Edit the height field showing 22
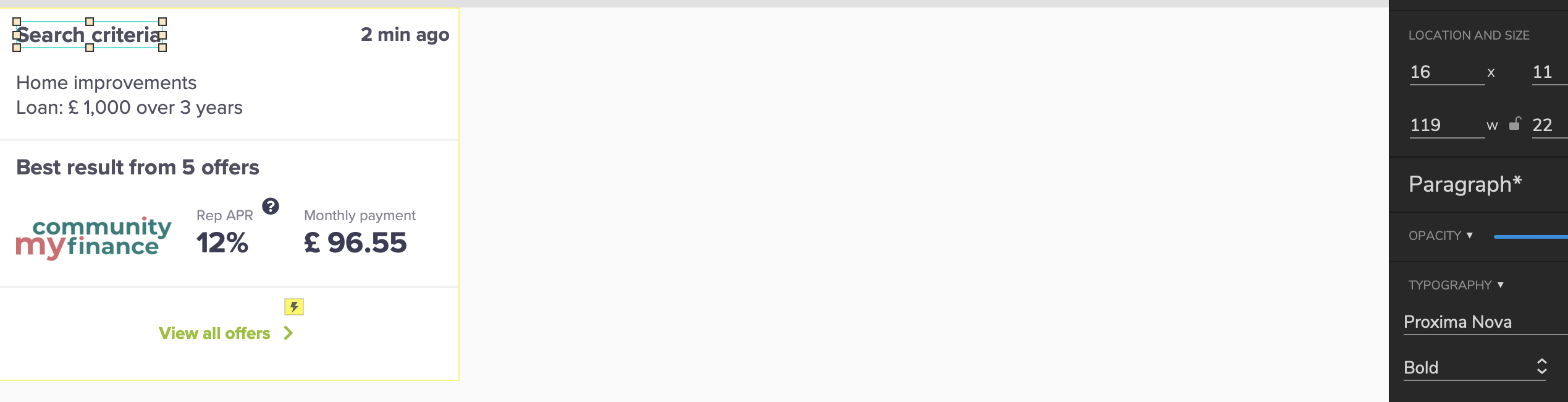The image size is (1568, 402). pos(1548,126)
